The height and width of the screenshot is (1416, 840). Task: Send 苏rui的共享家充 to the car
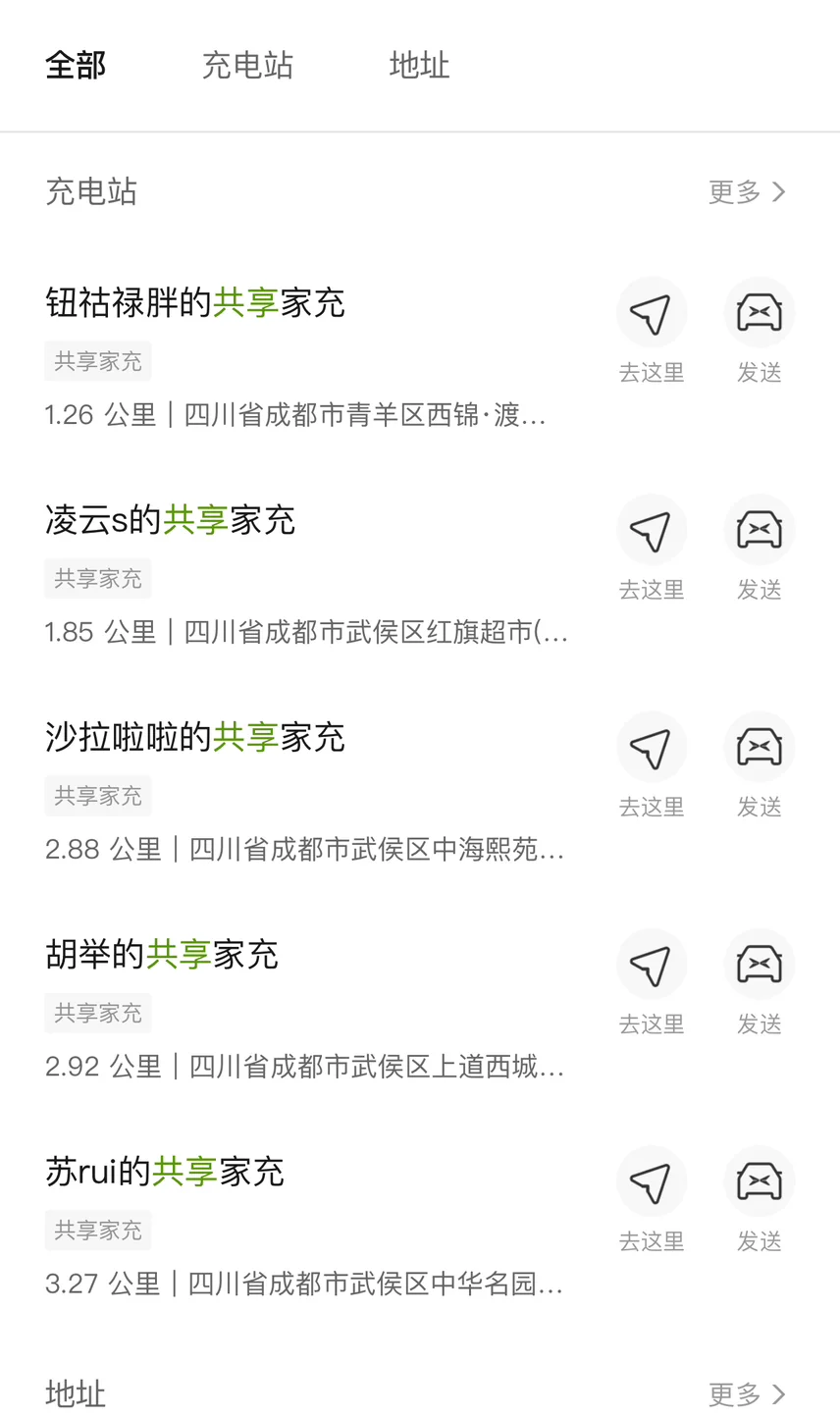point(759,1200)
